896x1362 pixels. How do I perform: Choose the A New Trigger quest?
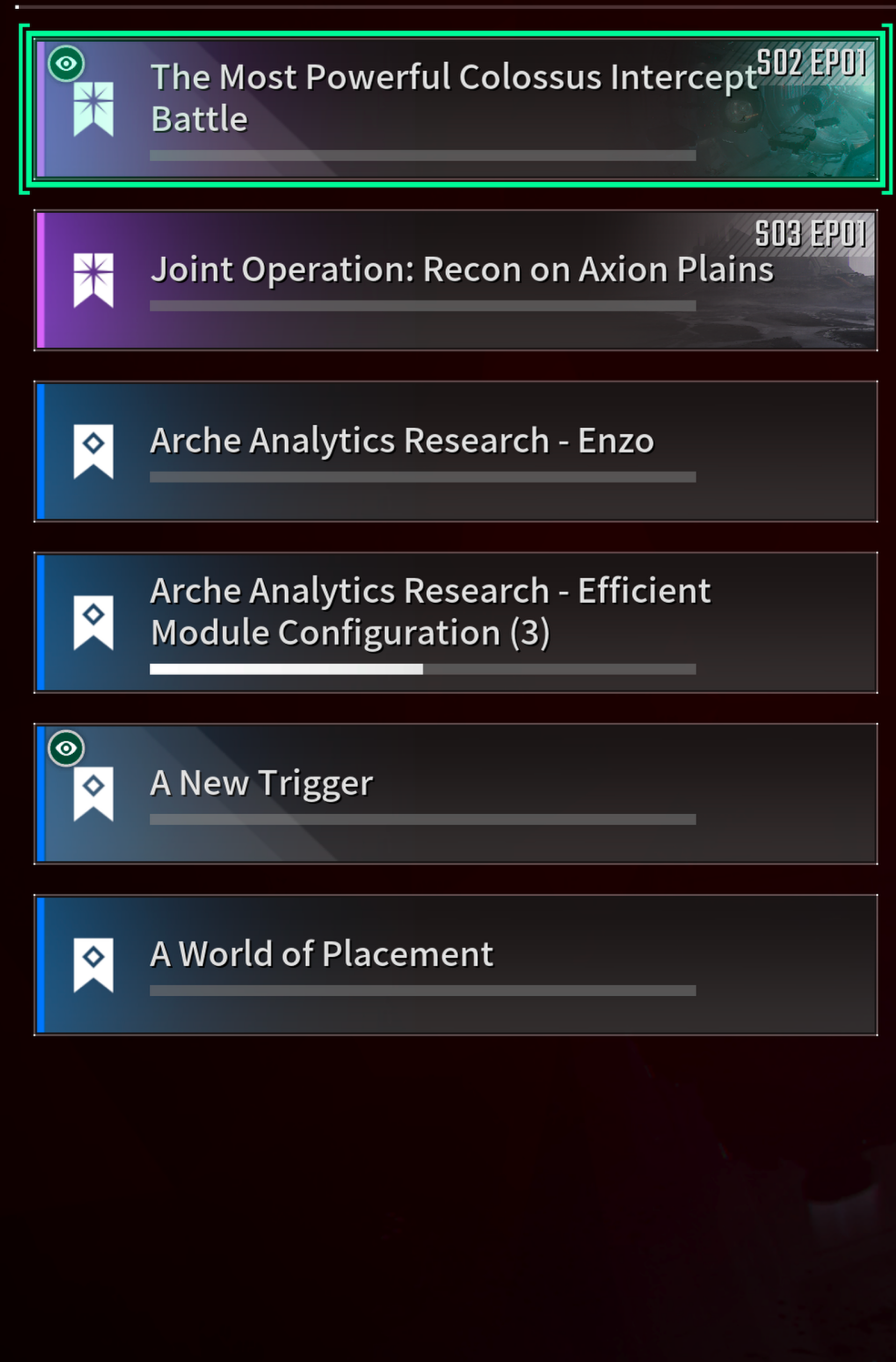pos(455,794)
